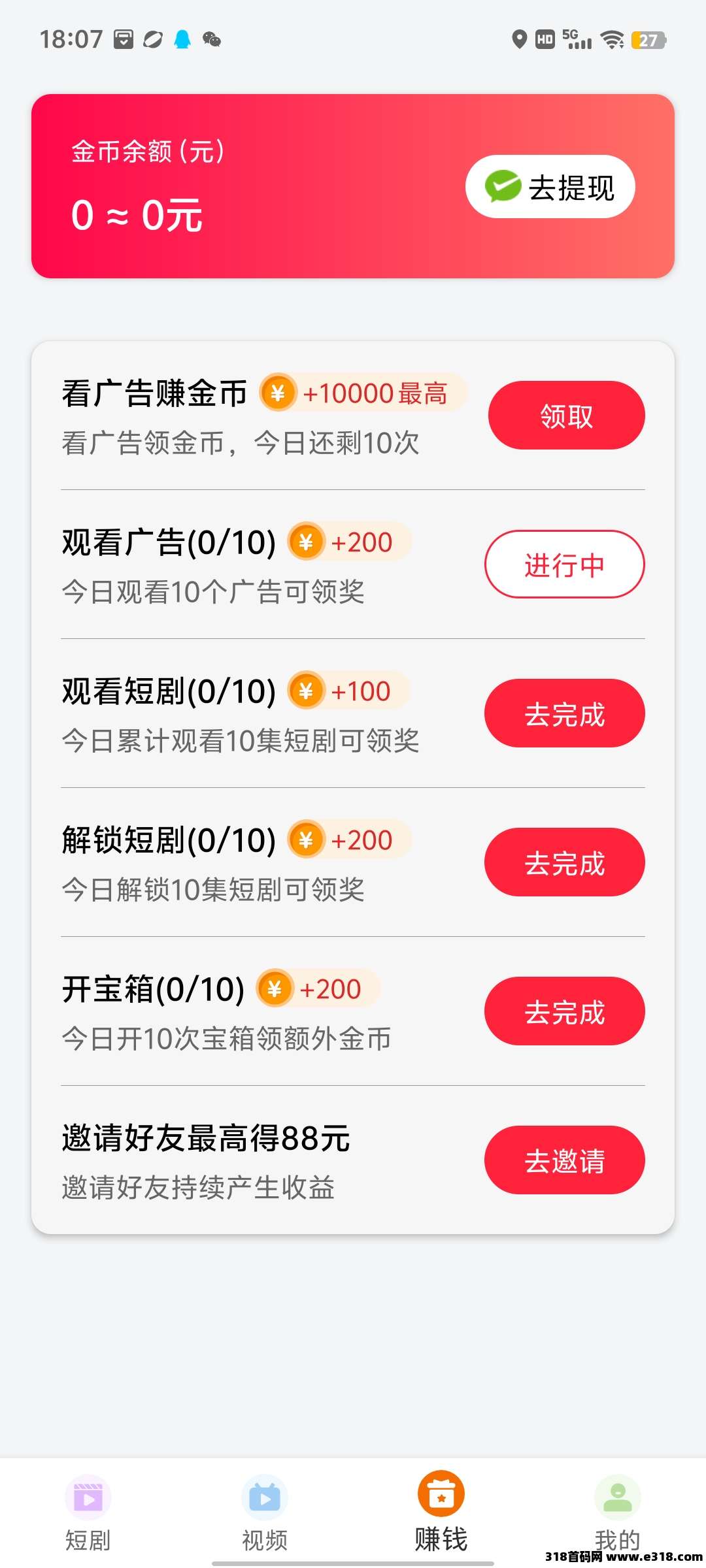Screen dimensions: 706x1568
Task: Click the coin icon beside 看广告赚金币
Action: (x=280, y=393)
